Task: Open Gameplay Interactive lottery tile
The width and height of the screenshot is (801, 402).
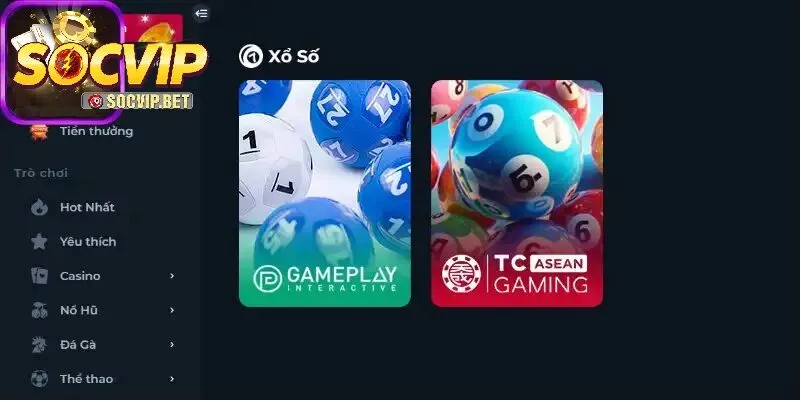Action: click(x=325, y=193)
